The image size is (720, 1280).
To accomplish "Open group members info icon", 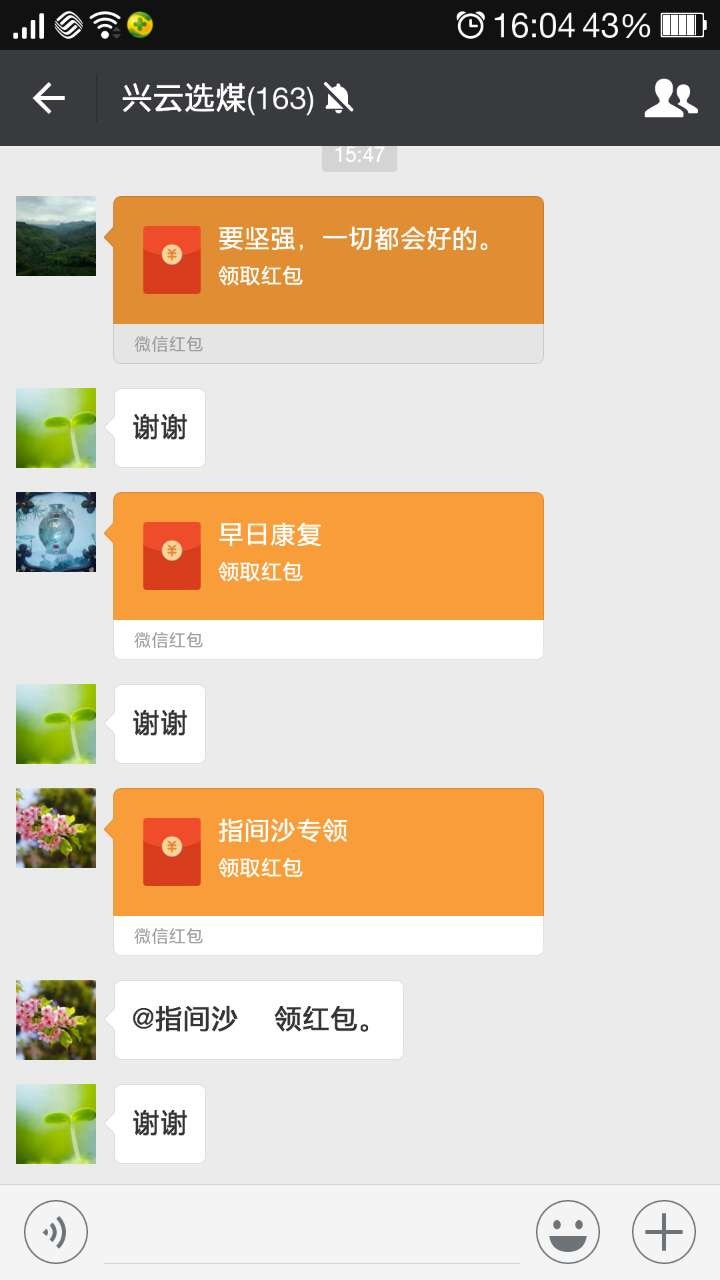I will pos(670,98).
